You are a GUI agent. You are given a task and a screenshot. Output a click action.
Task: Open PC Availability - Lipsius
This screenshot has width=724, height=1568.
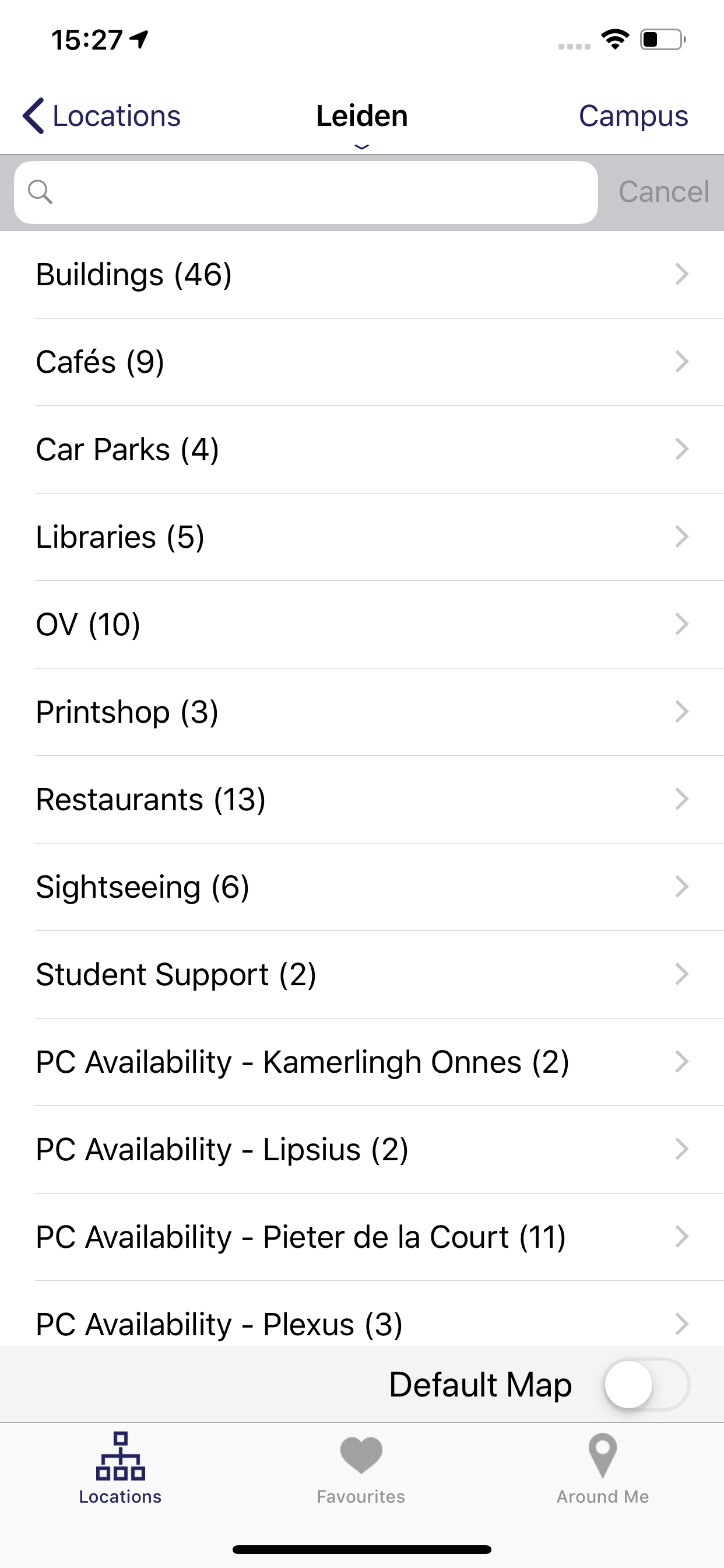[x=362, y=1150]
